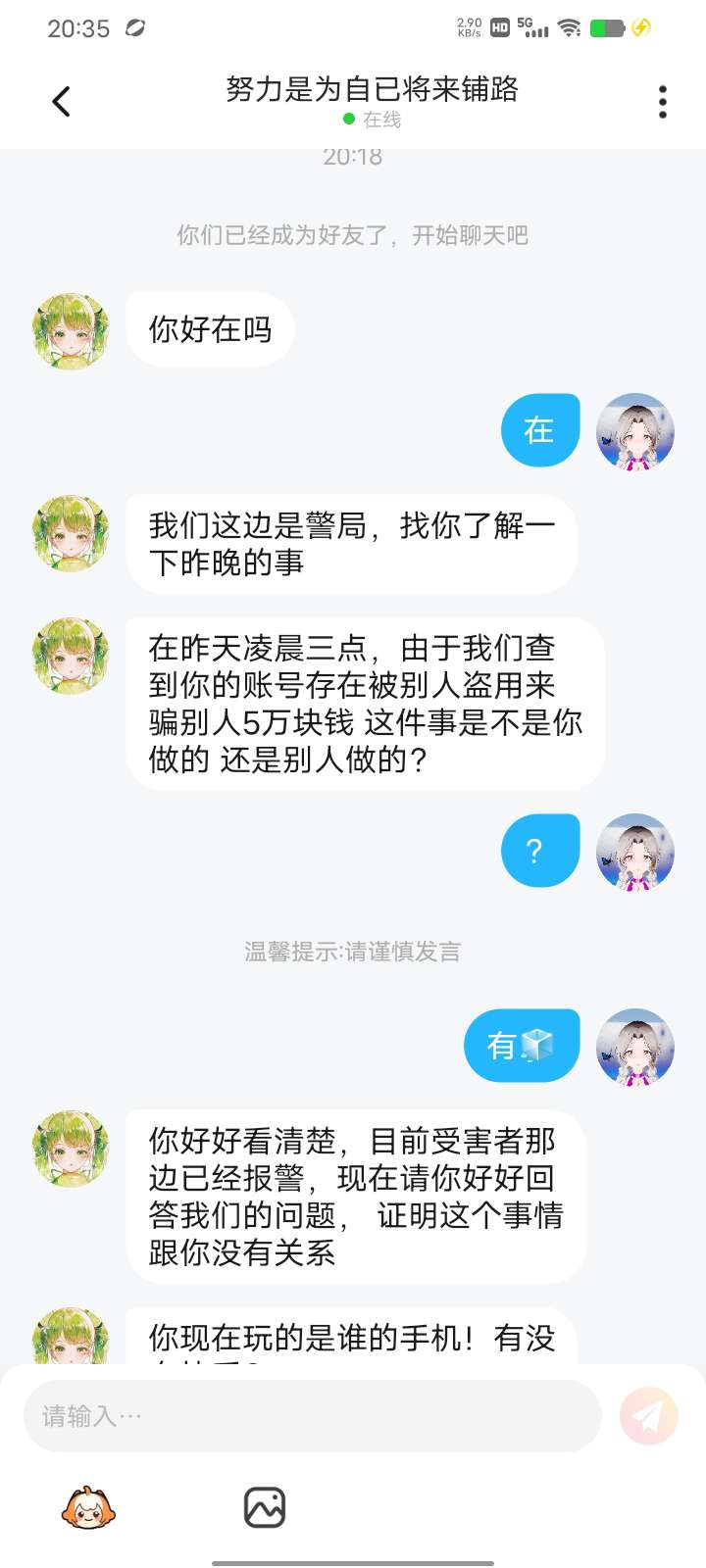Tap the 请输入 message input field

[312, 1416]
